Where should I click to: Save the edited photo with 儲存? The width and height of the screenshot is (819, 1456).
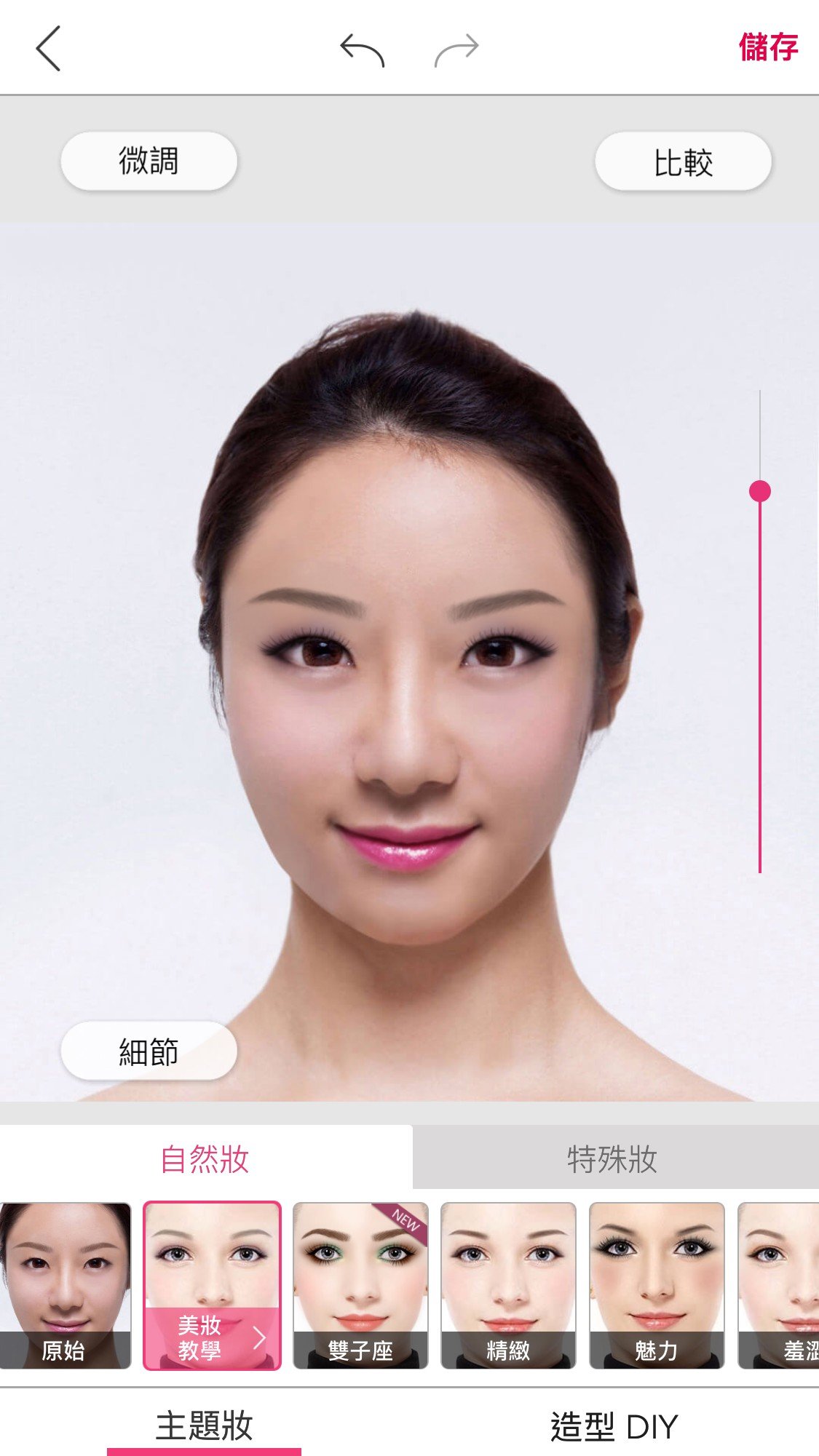768,47
